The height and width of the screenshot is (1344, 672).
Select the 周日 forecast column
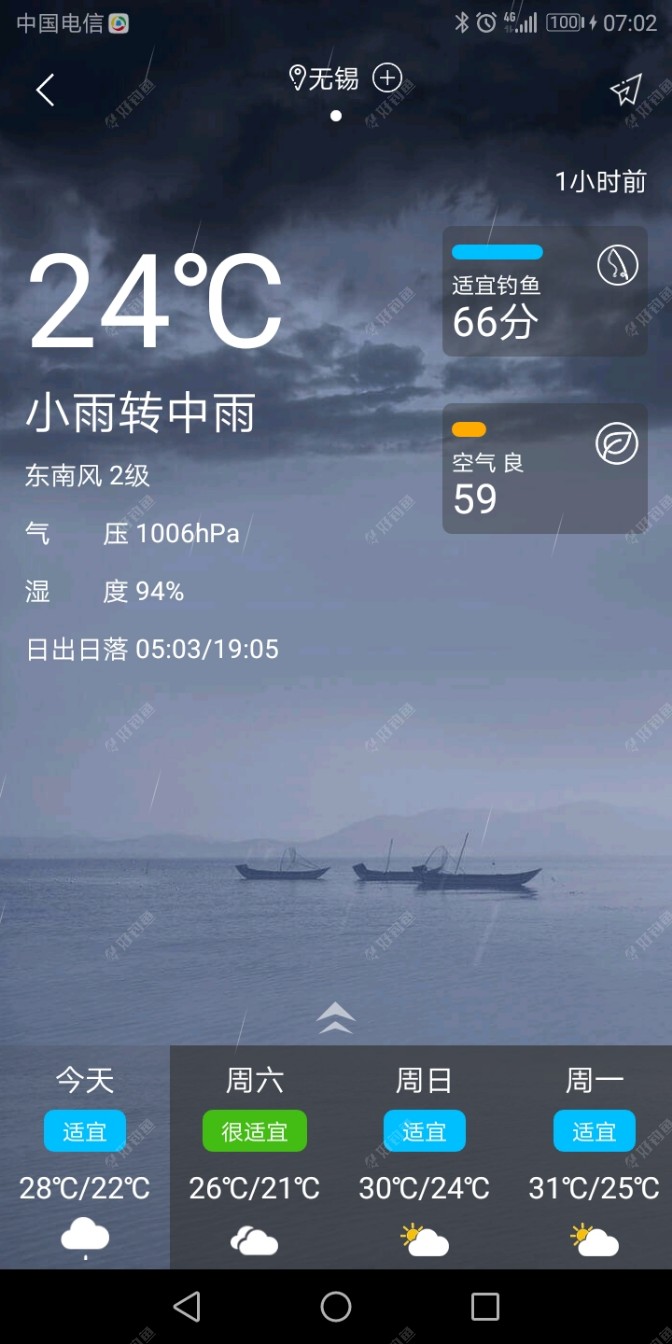click(x=425, y=1157)
